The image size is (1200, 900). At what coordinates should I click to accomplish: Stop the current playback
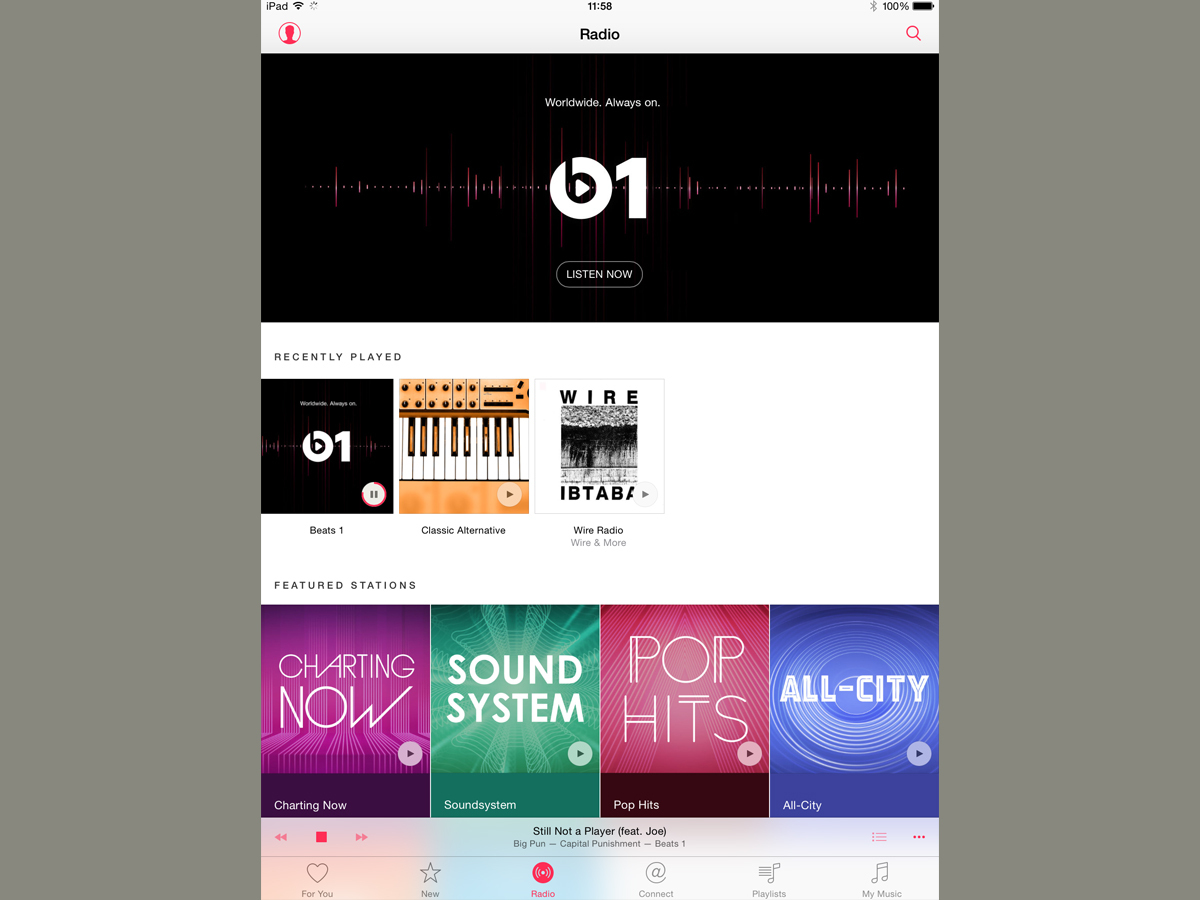point(321,837)
